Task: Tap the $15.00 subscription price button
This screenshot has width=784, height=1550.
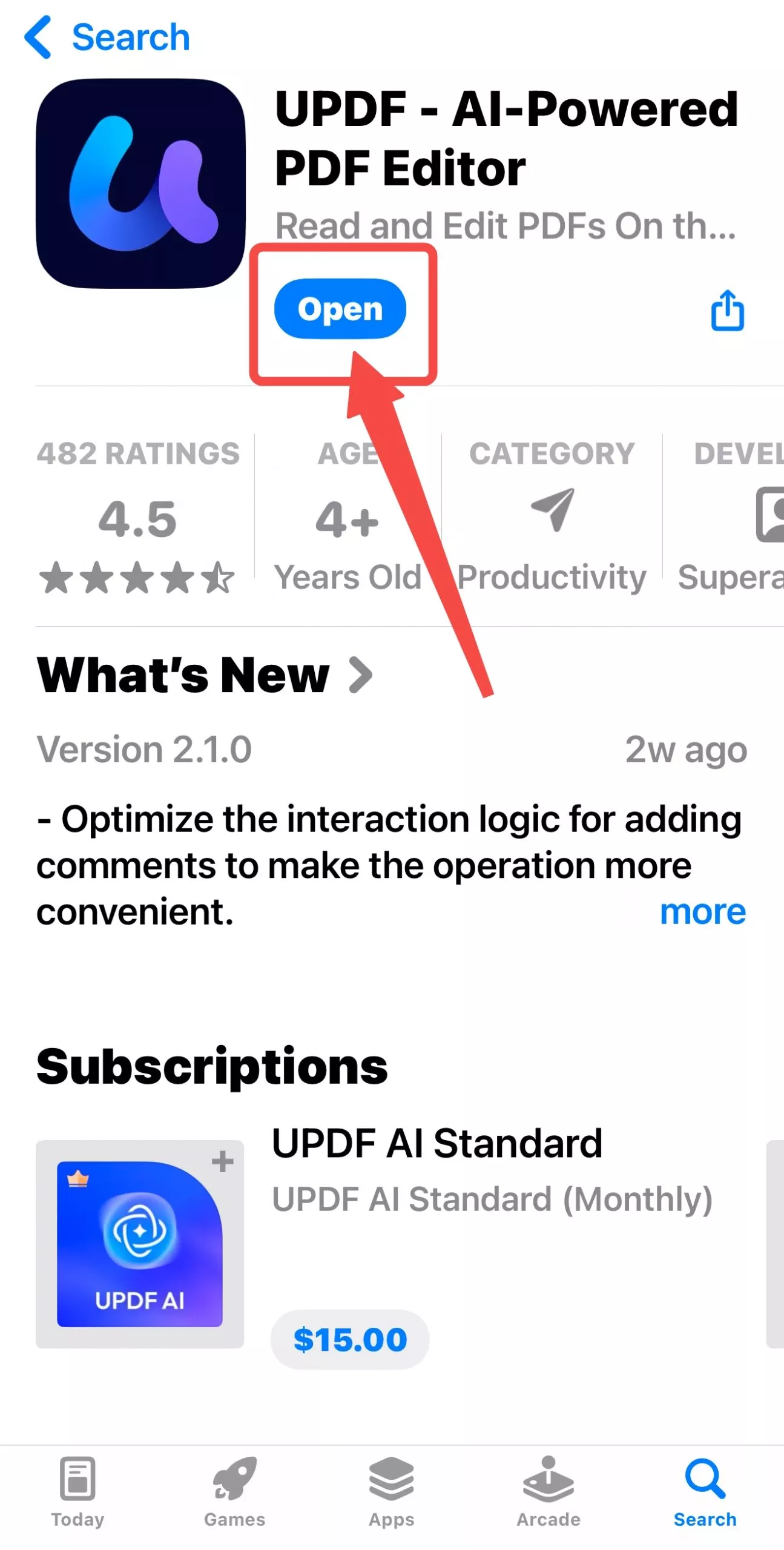Action: pyautogui.click(x=350, y=1339)
